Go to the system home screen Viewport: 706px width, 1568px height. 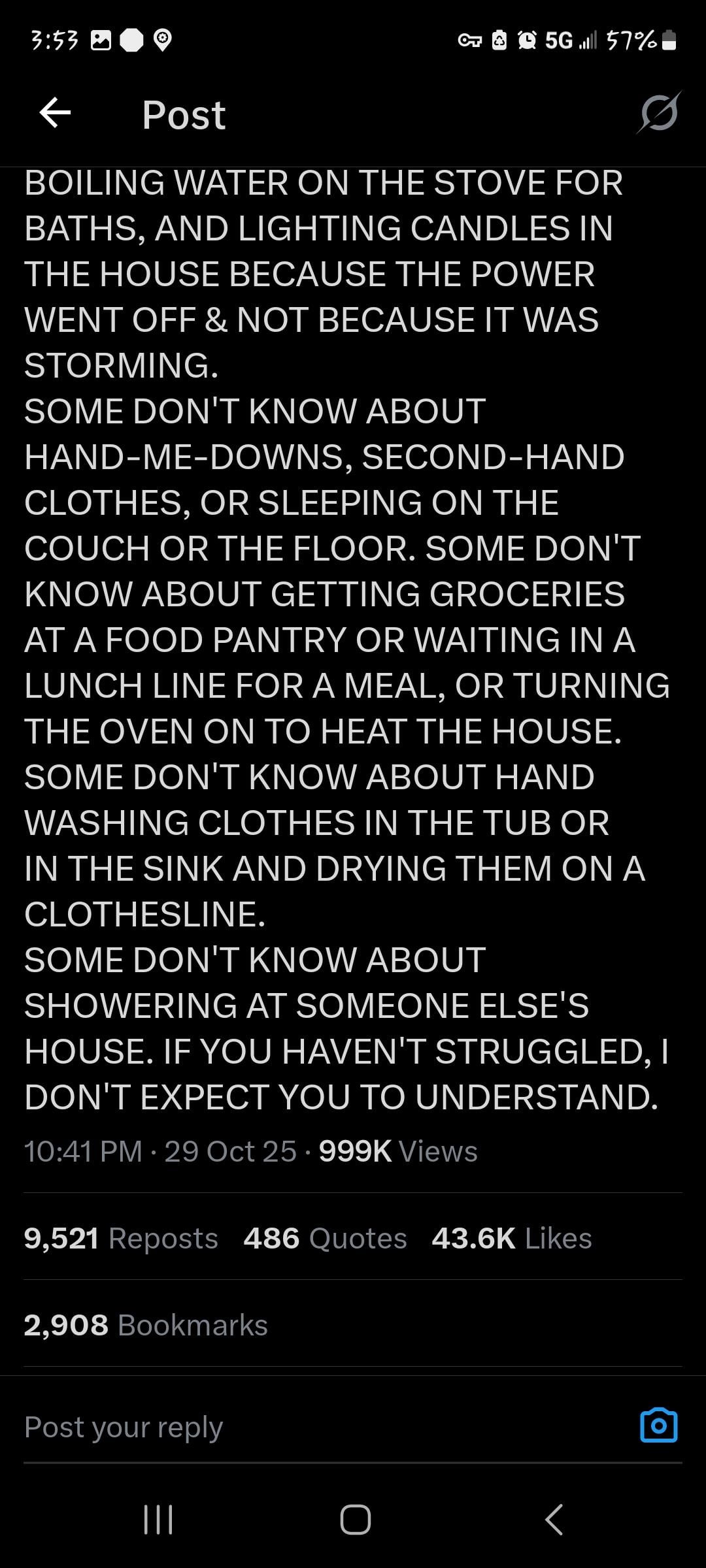tap(355, 1520)
